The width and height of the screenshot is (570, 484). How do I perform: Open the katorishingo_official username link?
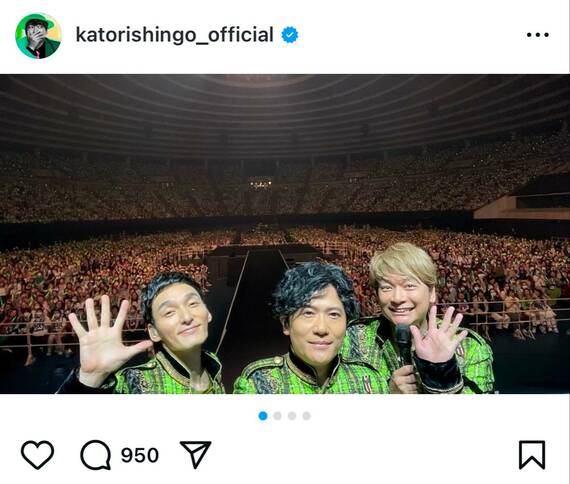coord(174,35)
